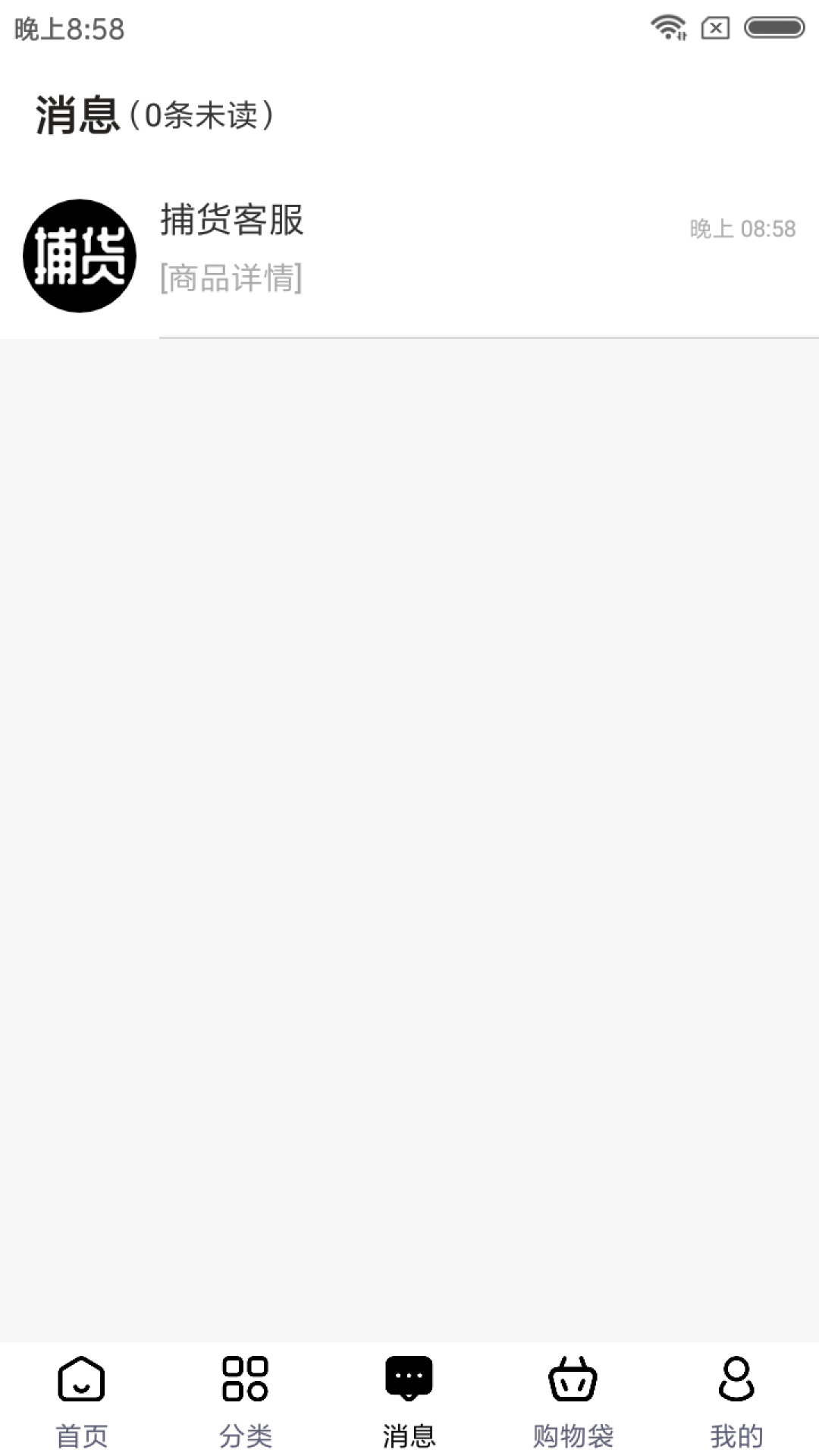Go to the 首页 tab
The width and height of the screenshot is (819, 1456).
81,1400
